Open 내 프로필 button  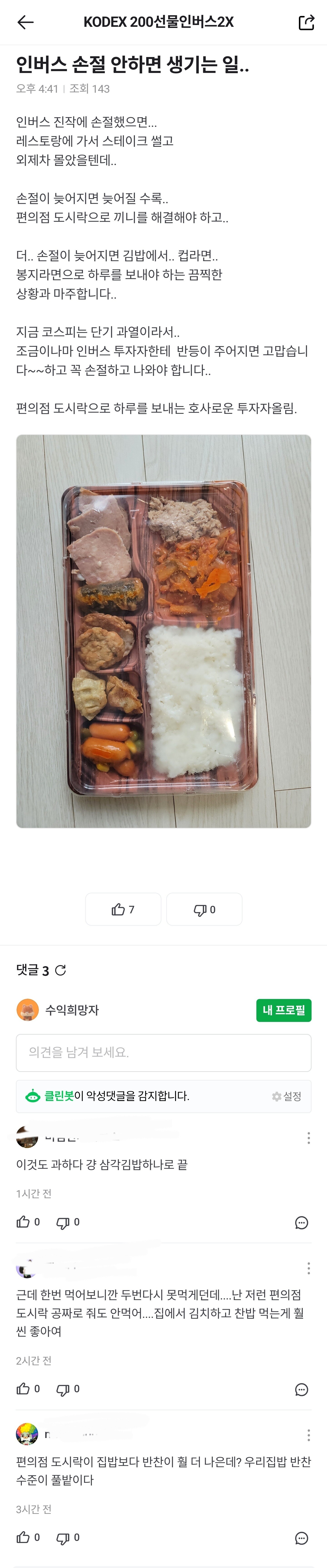tap(284, 1010)
